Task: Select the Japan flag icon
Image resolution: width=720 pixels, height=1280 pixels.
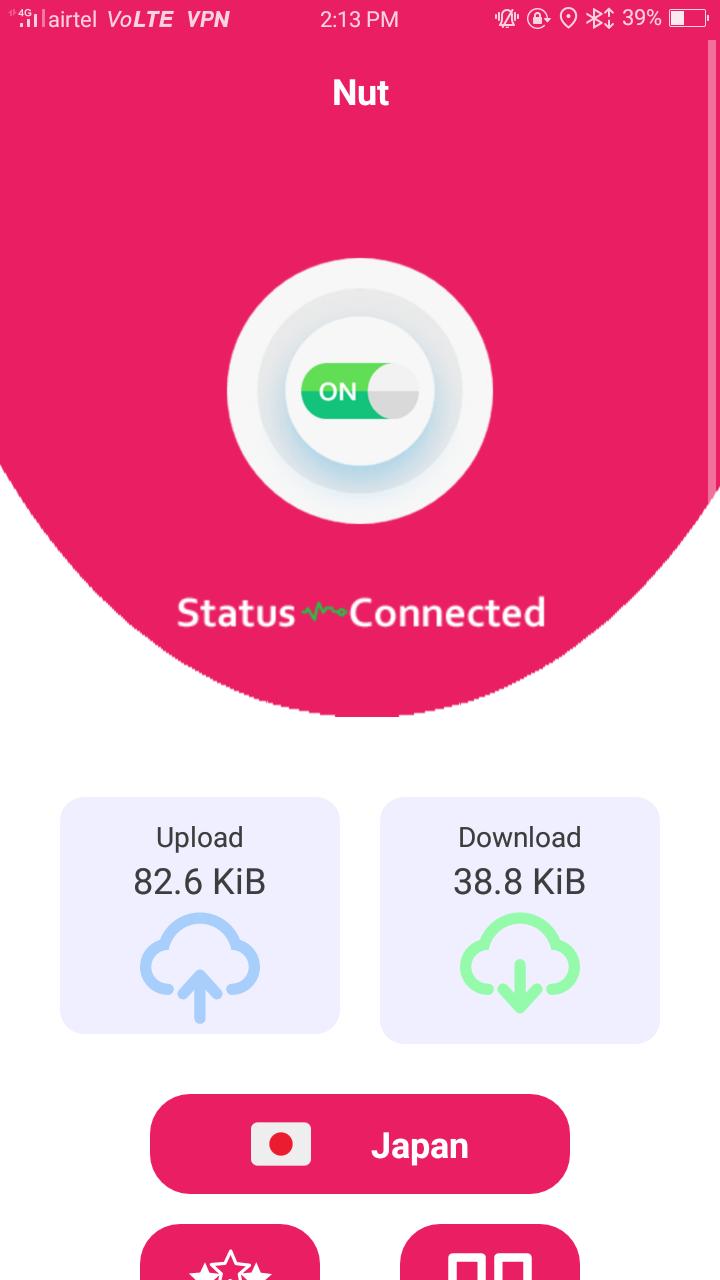Action: [x=281, y=1143]
